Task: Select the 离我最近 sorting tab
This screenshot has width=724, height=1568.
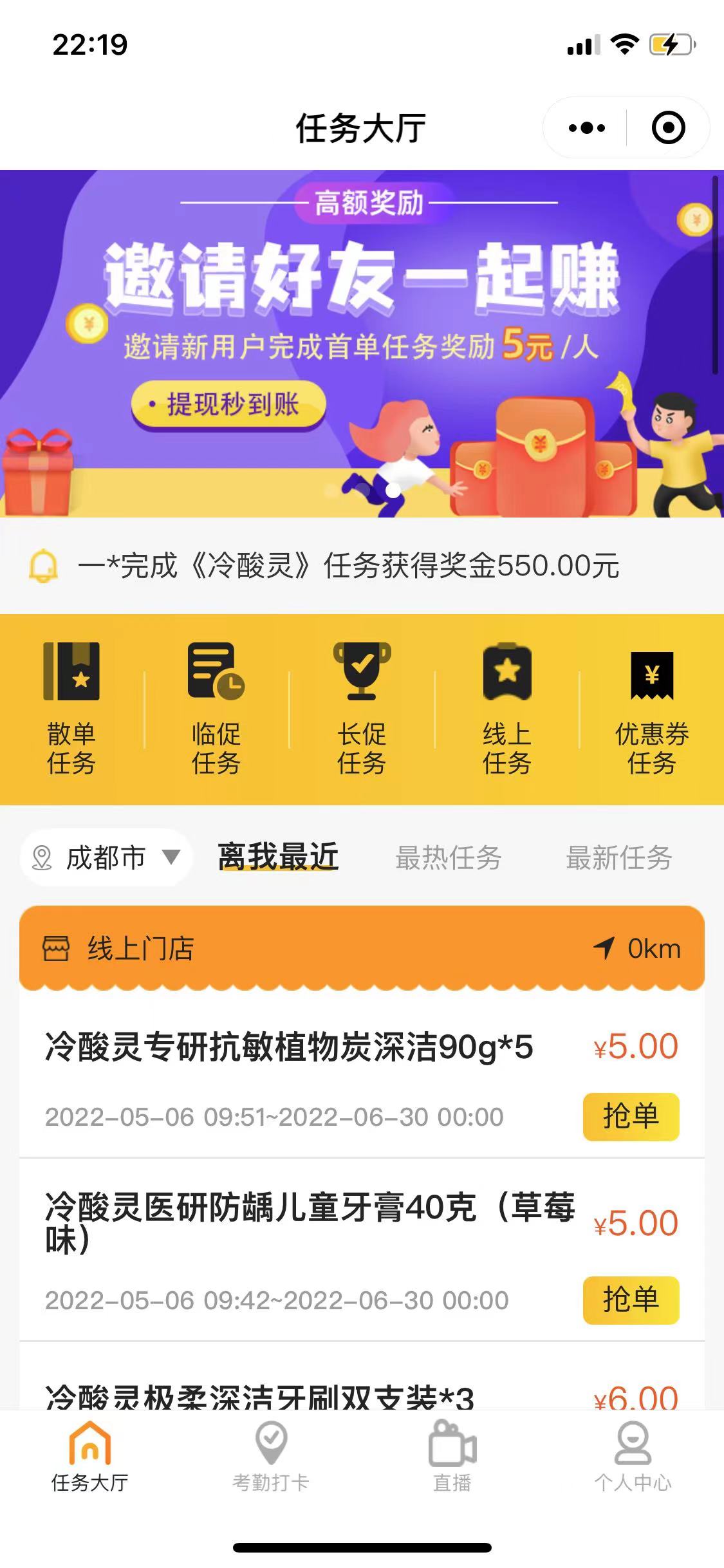Action: point(278,857)
